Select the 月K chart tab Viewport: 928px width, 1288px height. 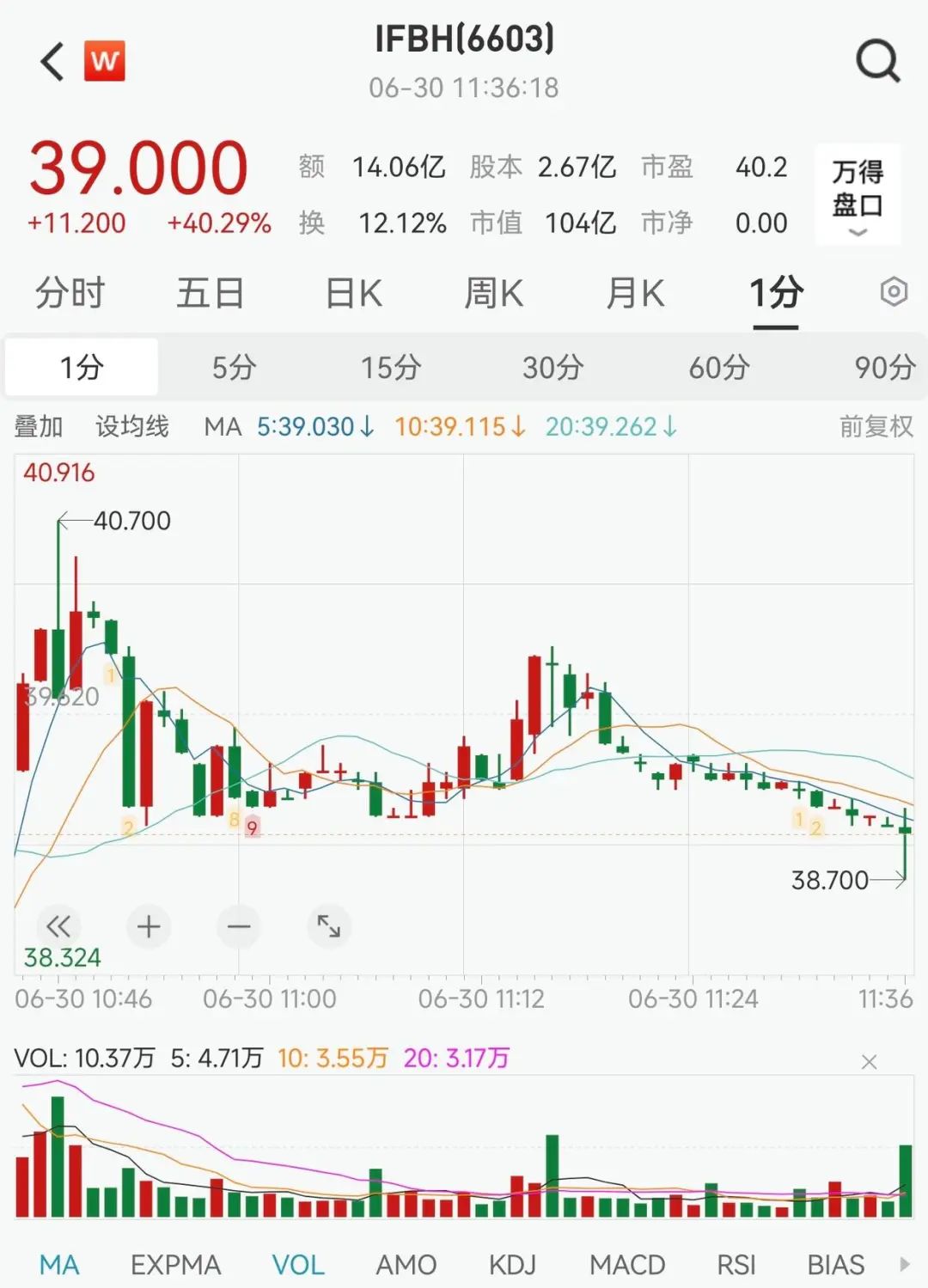635,293
